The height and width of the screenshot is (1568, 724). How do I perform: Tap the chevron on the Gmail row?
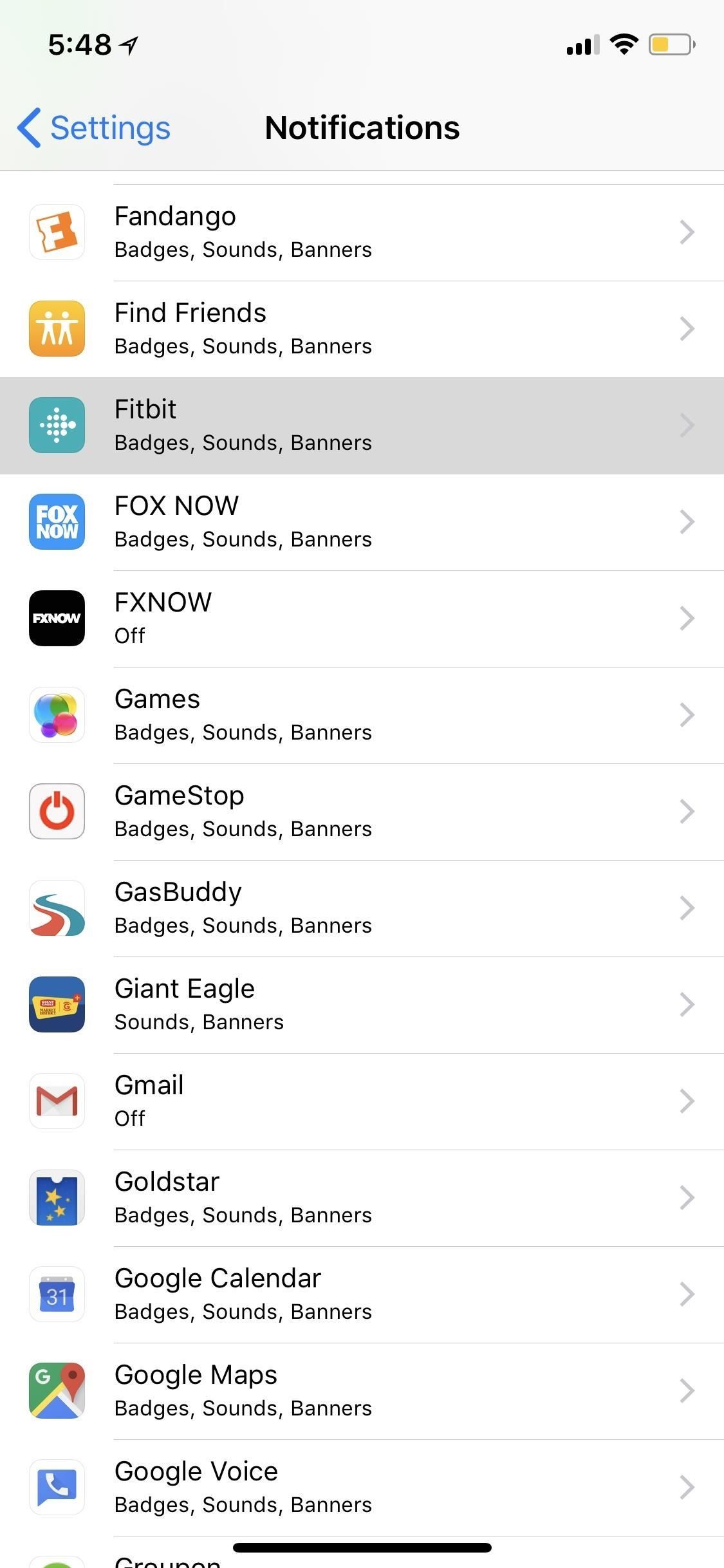[687, 1101]
